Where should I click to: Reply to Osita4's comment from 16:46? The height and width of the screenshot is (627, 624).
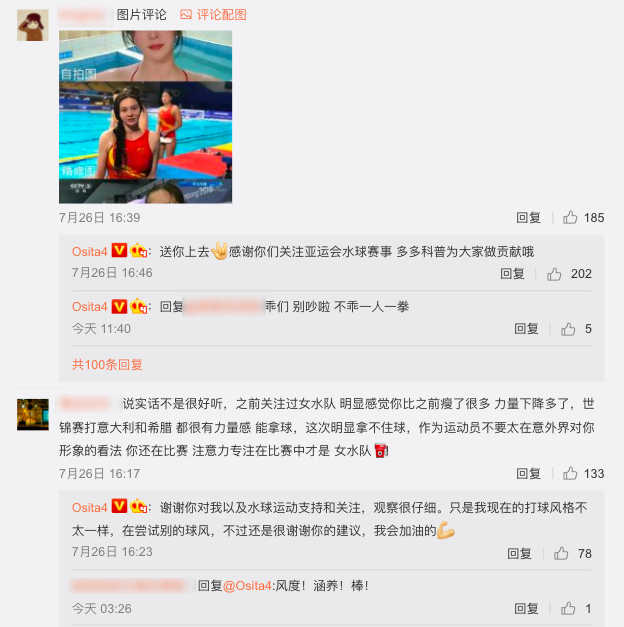(512, 273)
